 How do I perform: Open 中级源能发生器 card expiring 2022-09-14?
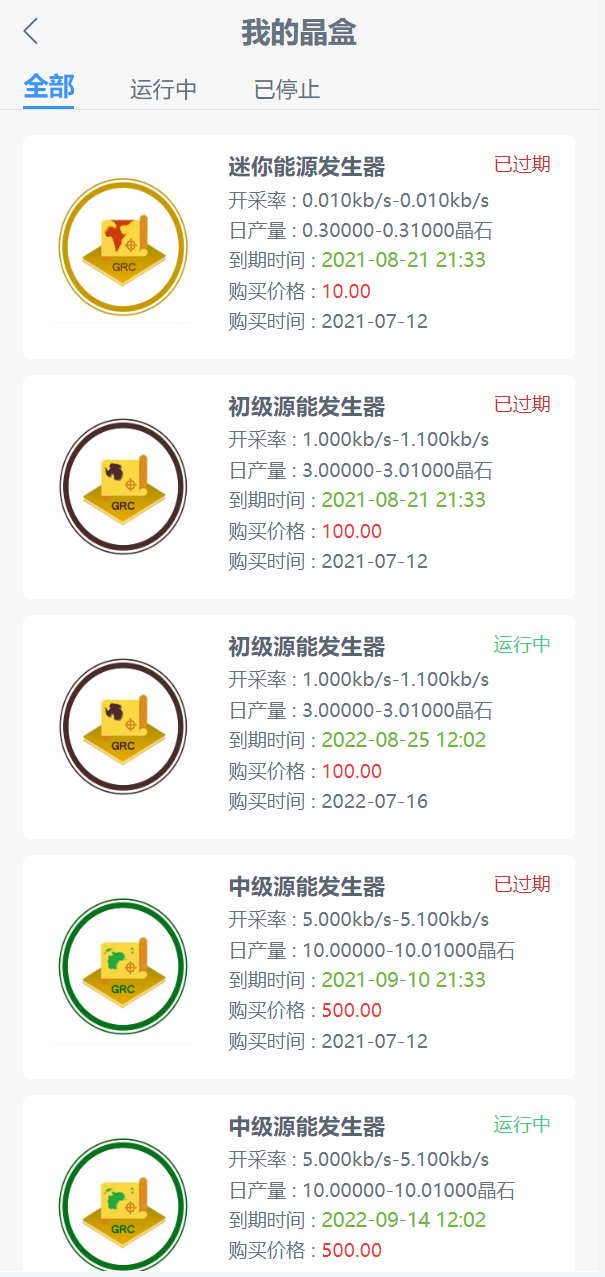click(x=298, y=1185)
